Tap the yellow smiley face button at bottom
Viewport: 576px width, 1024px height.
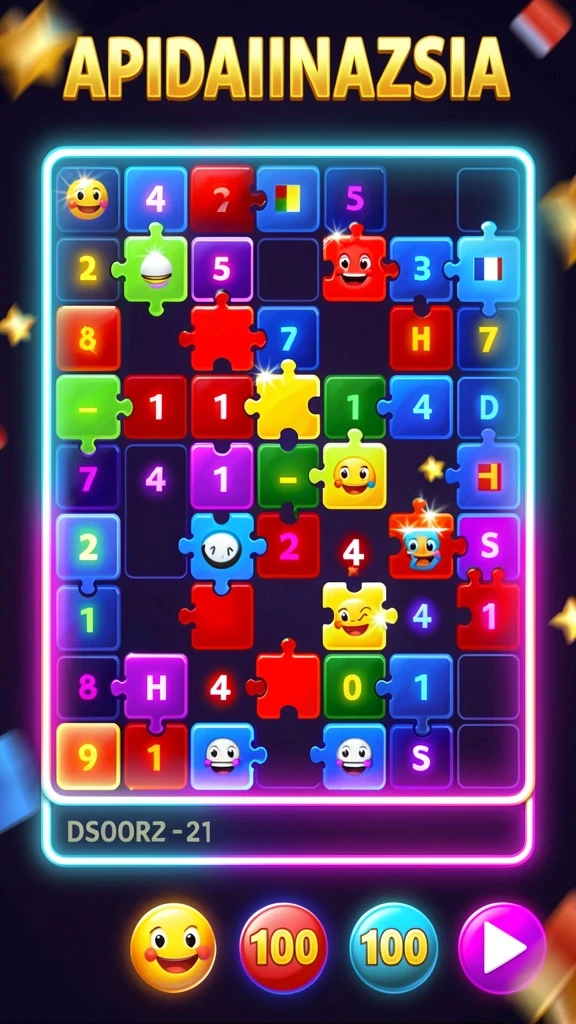(173, 948)
